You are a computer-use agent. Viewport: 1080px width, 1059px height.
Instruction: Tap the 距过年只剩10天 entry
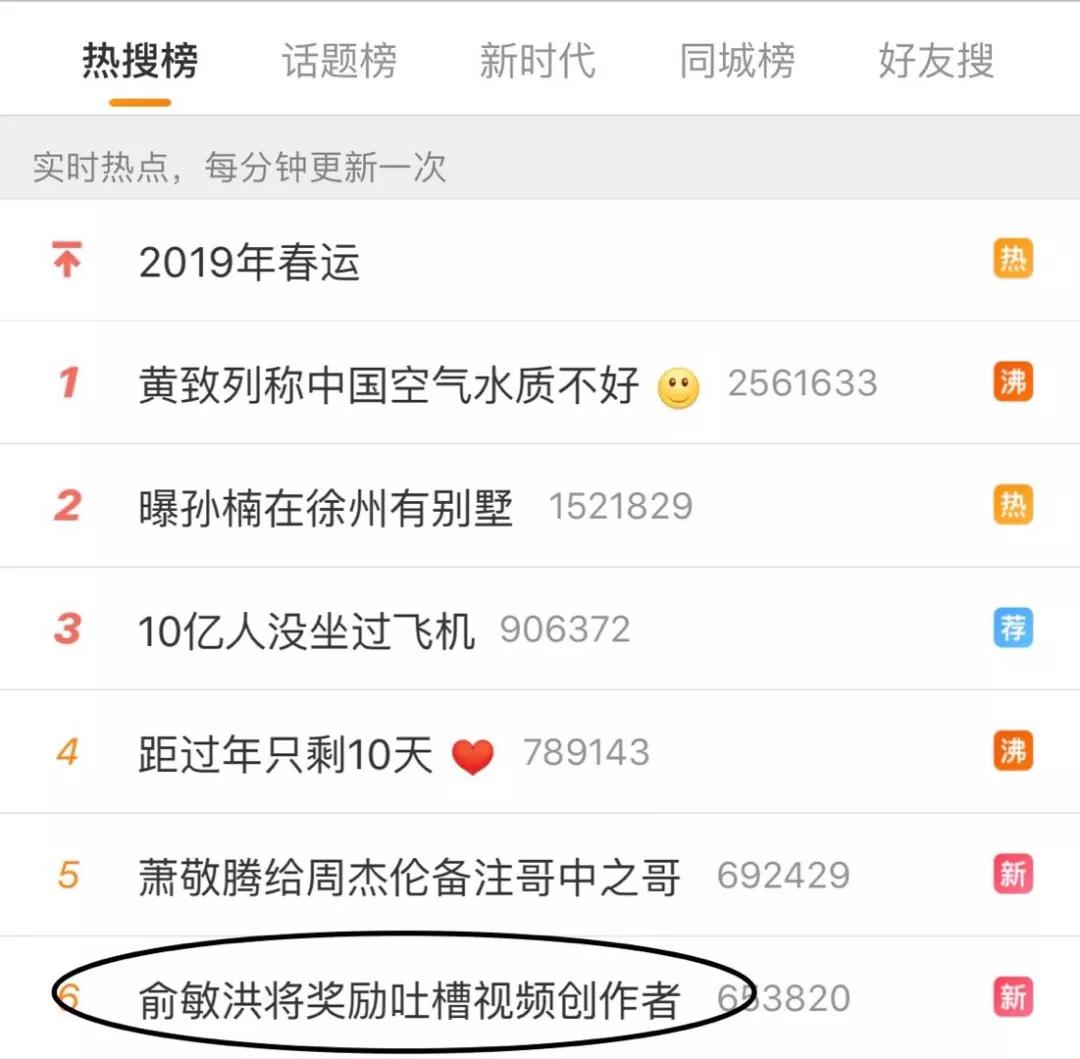(x=286, y=754)
